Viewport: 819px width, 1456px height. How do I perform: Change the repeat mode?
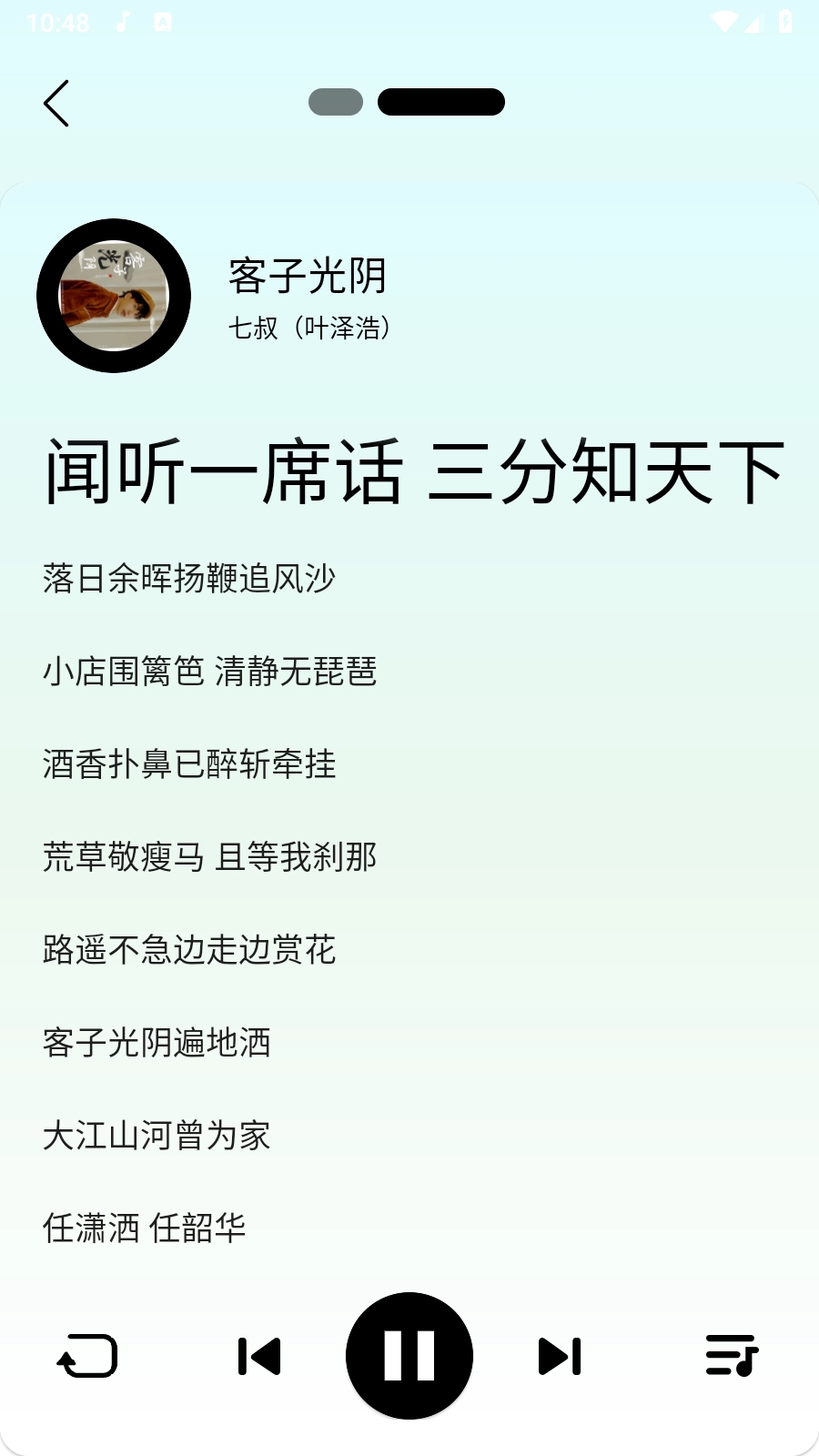87,1356
